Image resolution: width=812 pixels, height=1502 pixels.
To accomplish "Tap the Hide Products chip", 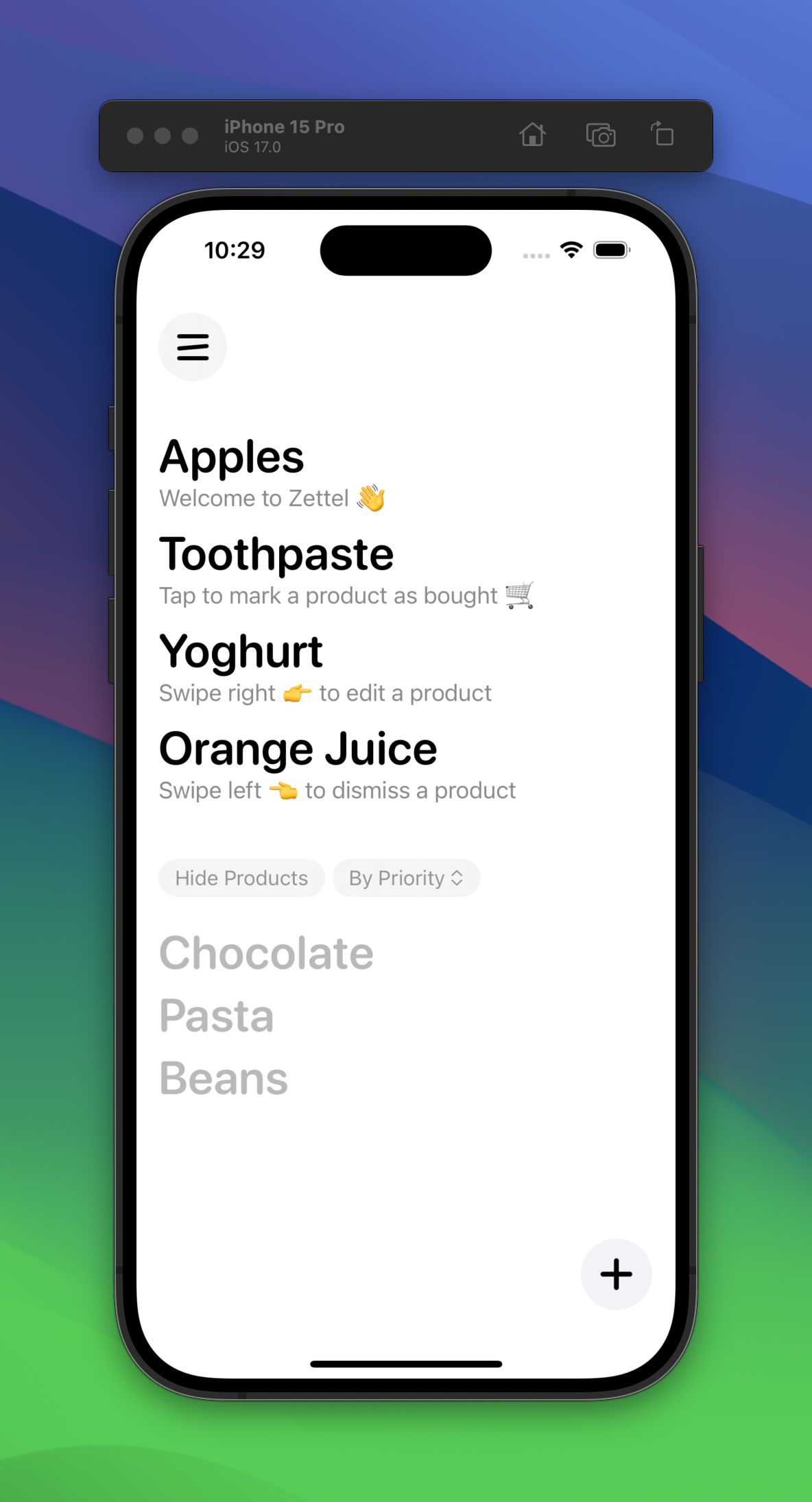I will pyautogui.click(x=241, y=878).
